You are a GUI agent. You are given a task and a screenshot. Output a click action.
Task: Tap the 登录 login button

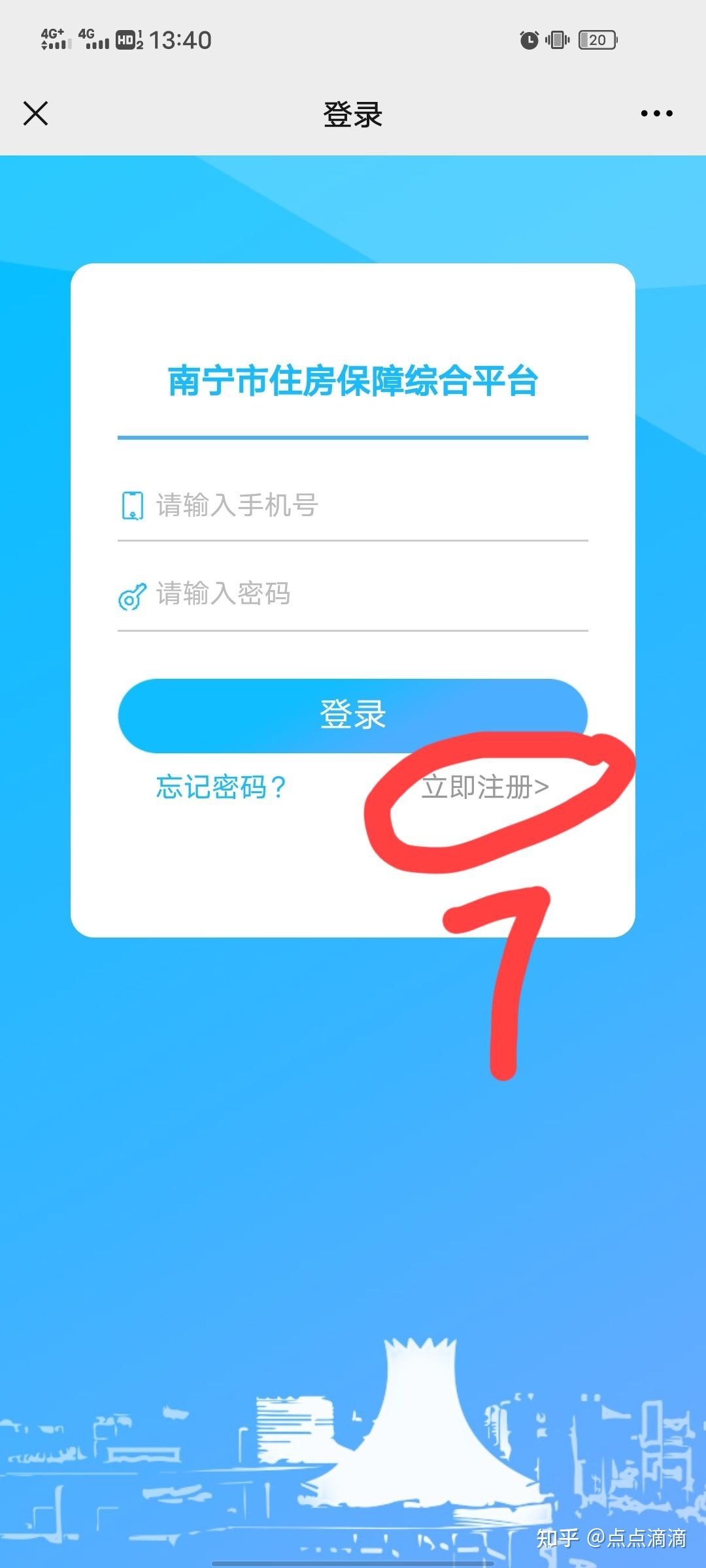(x=352, y=715)
